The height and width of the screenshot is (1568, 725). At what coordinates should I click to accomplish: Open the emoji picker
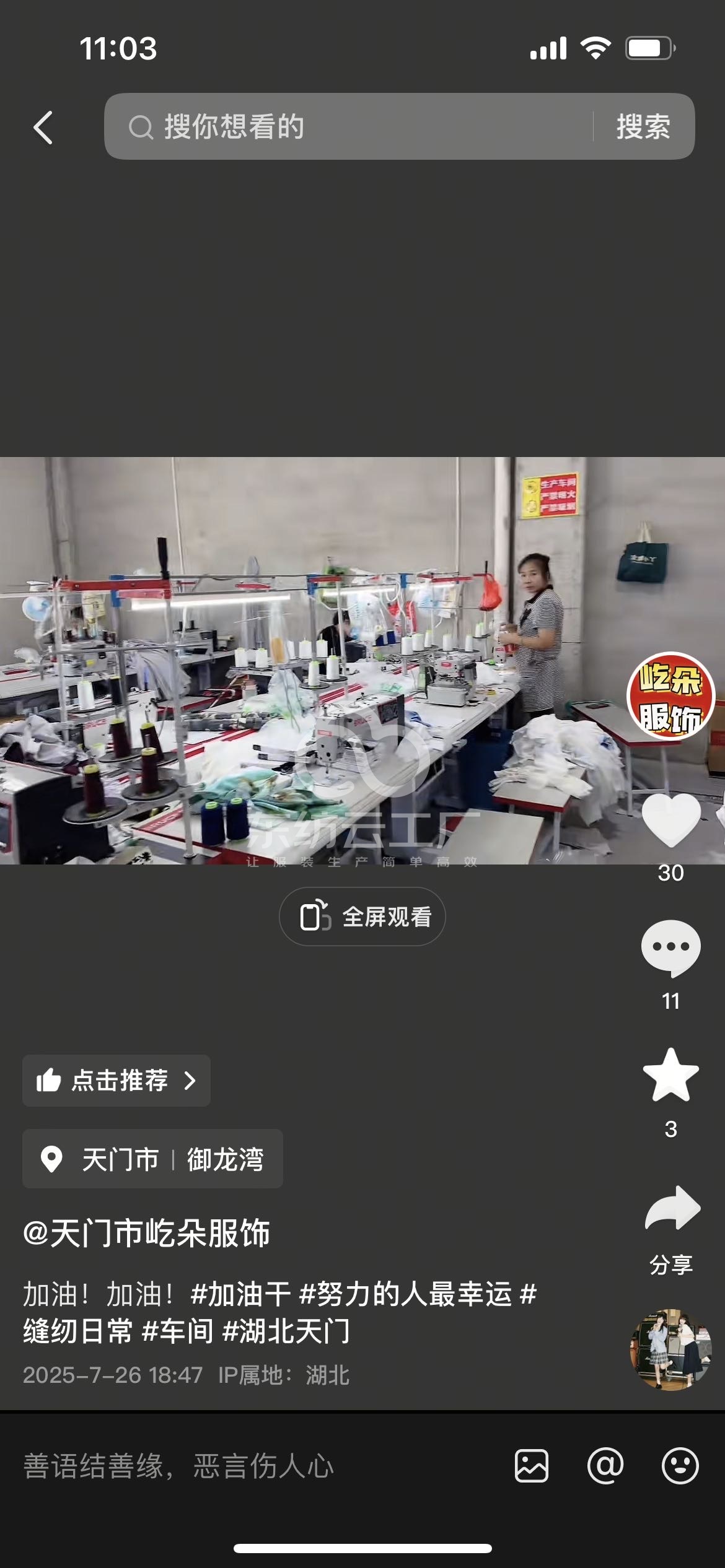click(x=680, y=1466)
